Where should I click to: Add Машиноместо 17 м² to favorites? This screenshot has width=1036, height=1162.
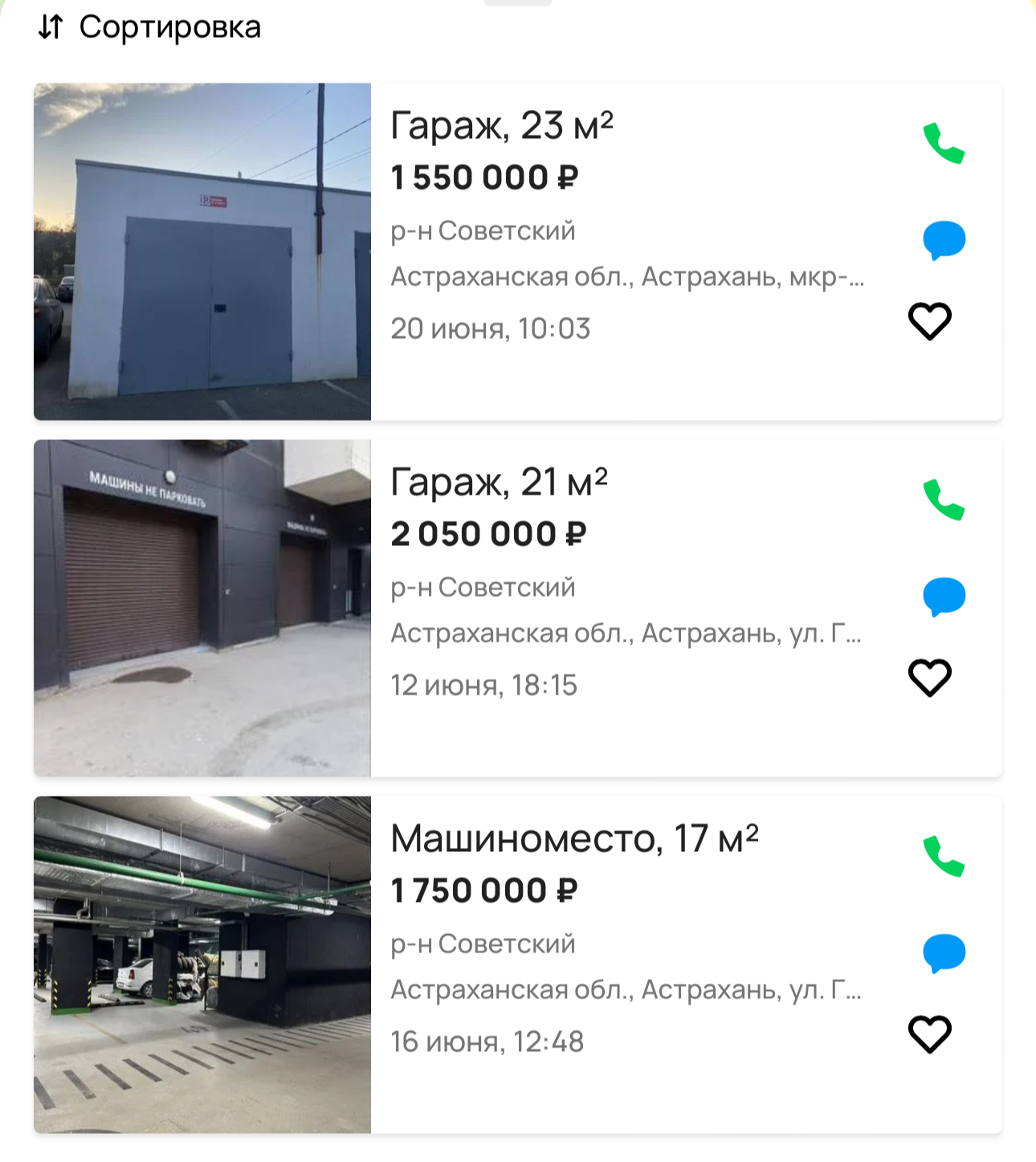[x=930, y=1034]
